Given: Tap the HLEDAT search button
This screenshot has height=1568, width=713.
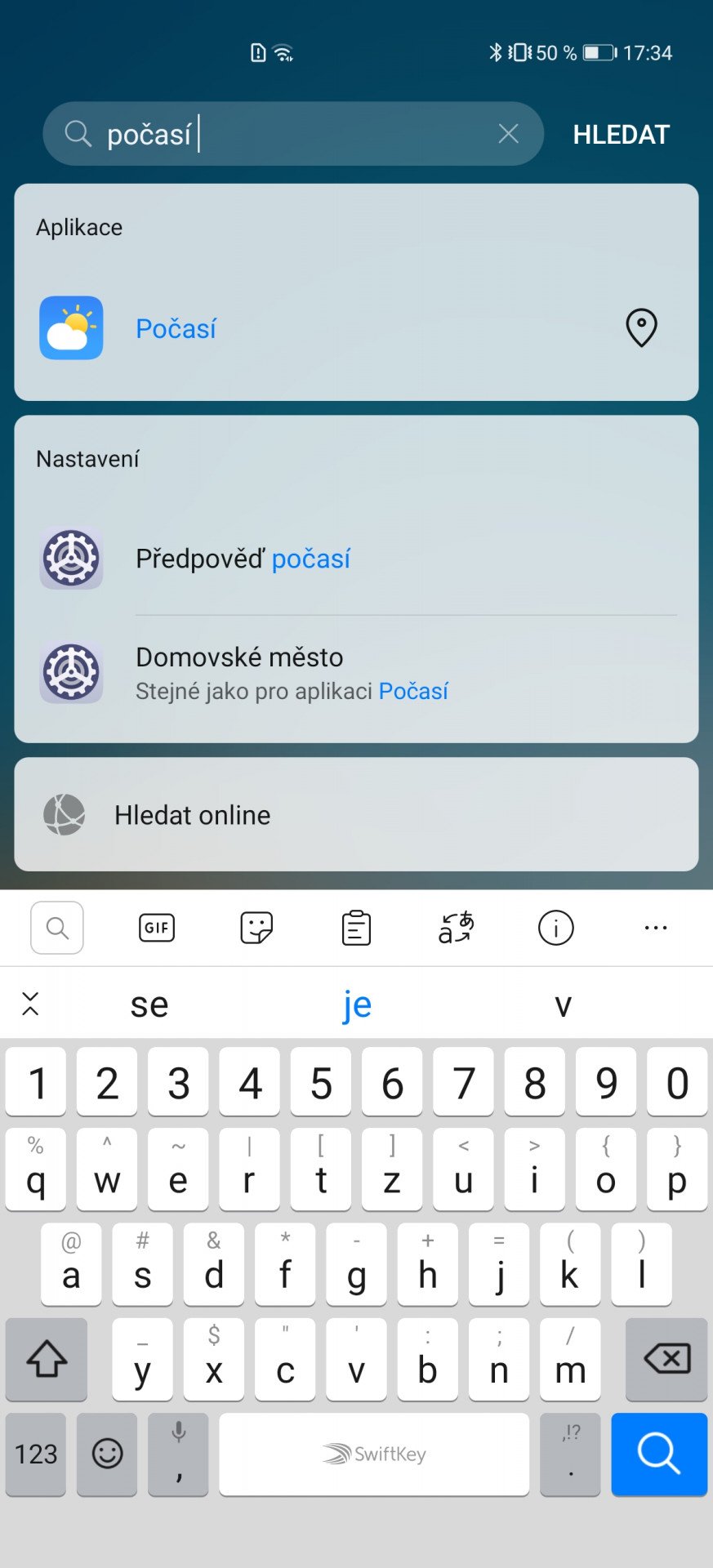Looking at the screenshot, I should (x=621, y=135).
